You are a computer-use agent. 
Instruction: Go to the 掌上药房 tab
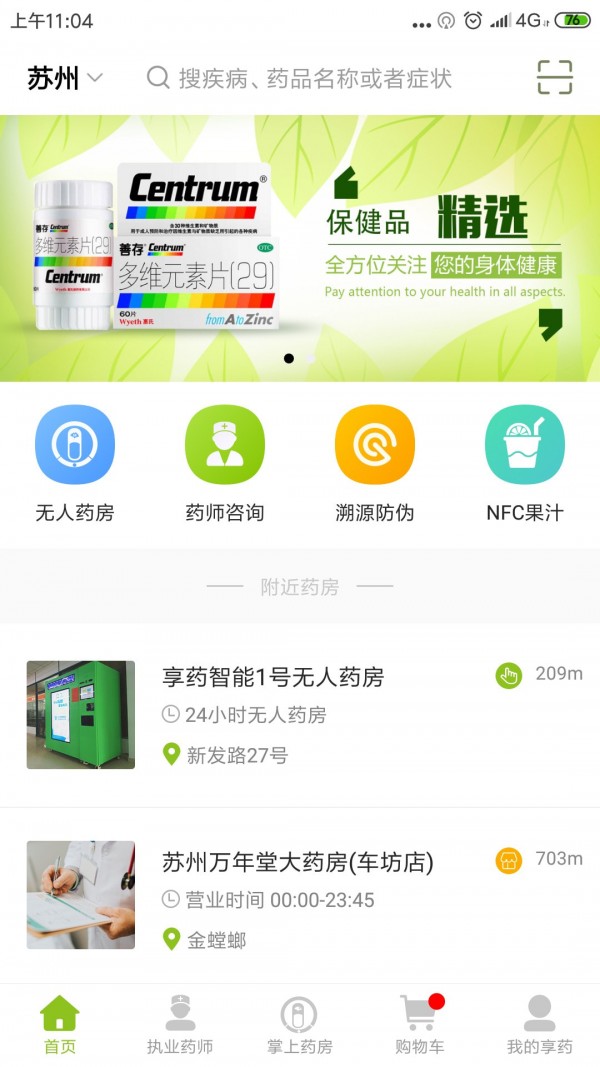click(299, 1025)
